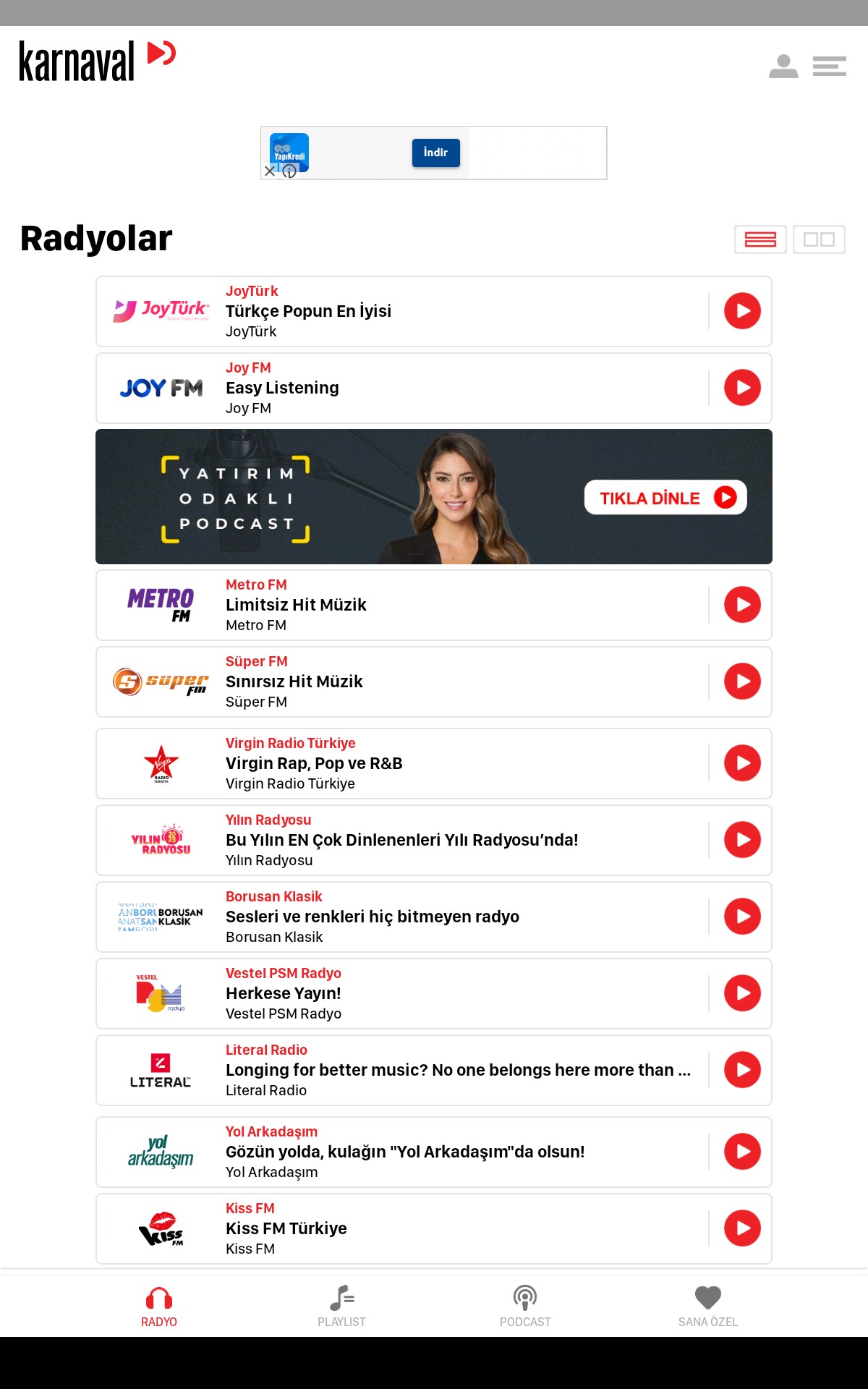Open the Sana Özel tab
868x1389 pixels.
[x=707, y=1306]
